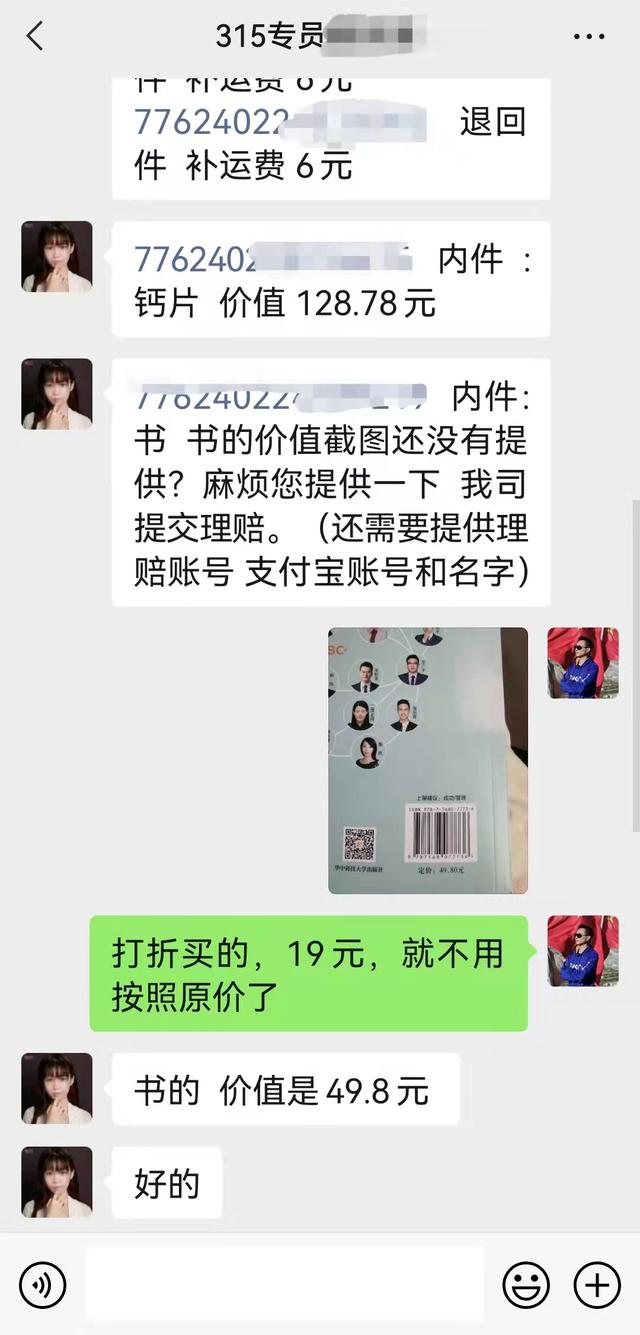
Task: Open the plus attachment menu
Action: [597, 1284]
